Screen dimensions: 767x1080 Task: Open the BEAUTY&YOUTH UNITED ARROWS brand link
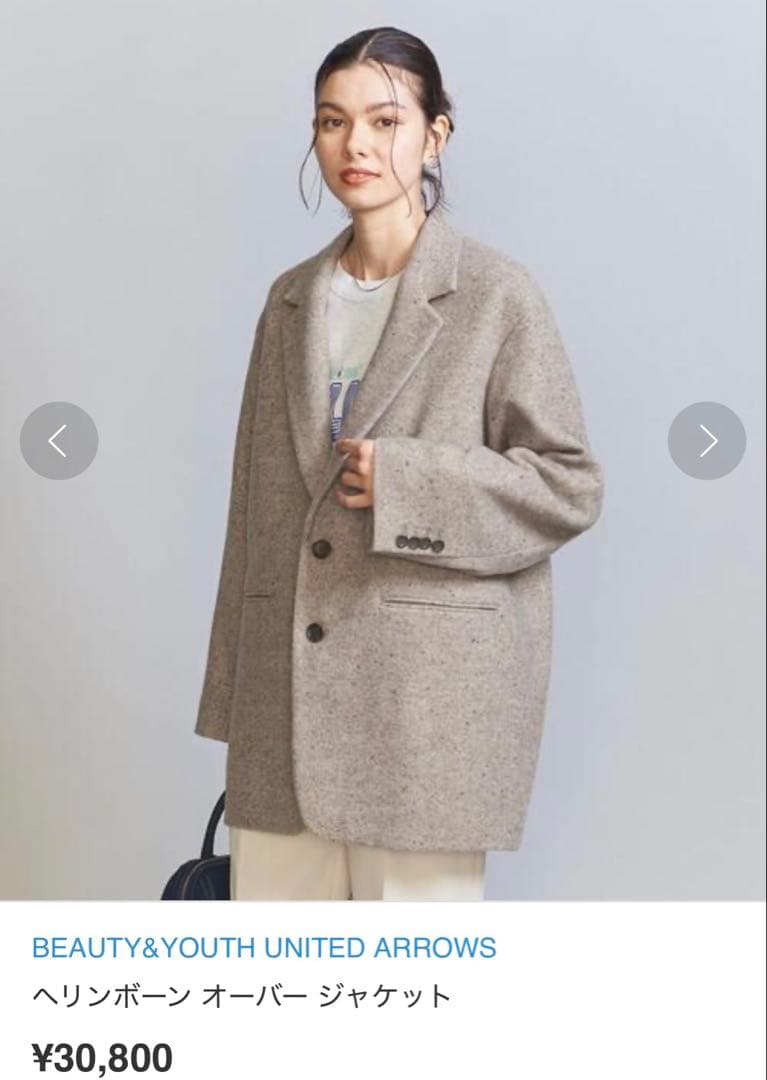(264, 948)
